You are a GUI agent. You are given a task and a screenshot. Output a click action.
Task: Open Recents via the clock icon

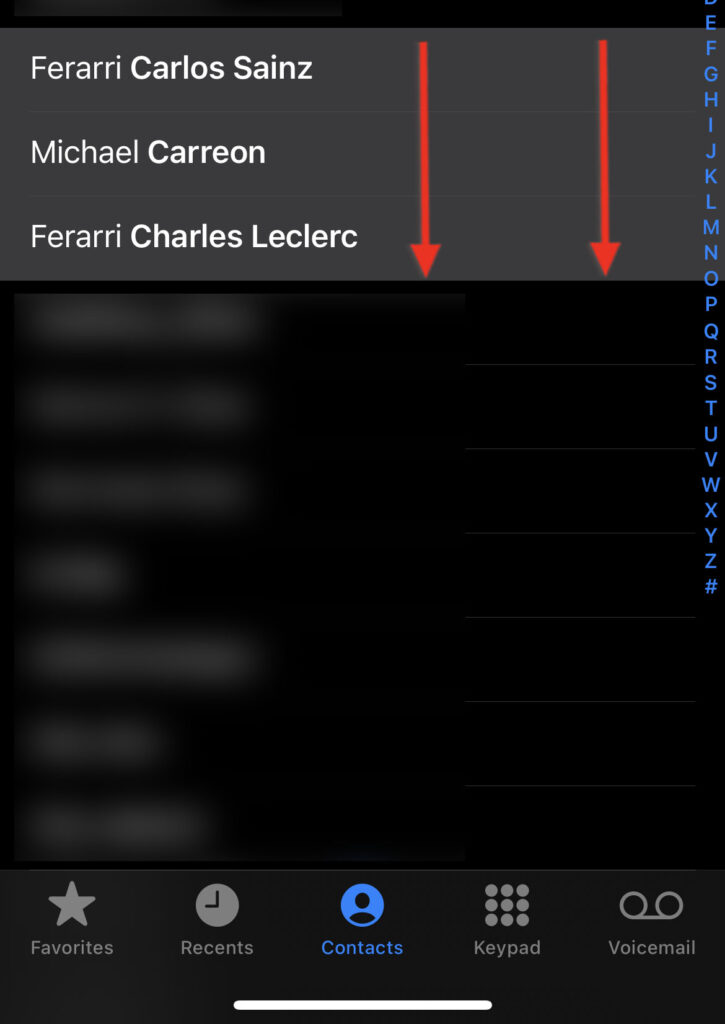click(x=216, y=907)
